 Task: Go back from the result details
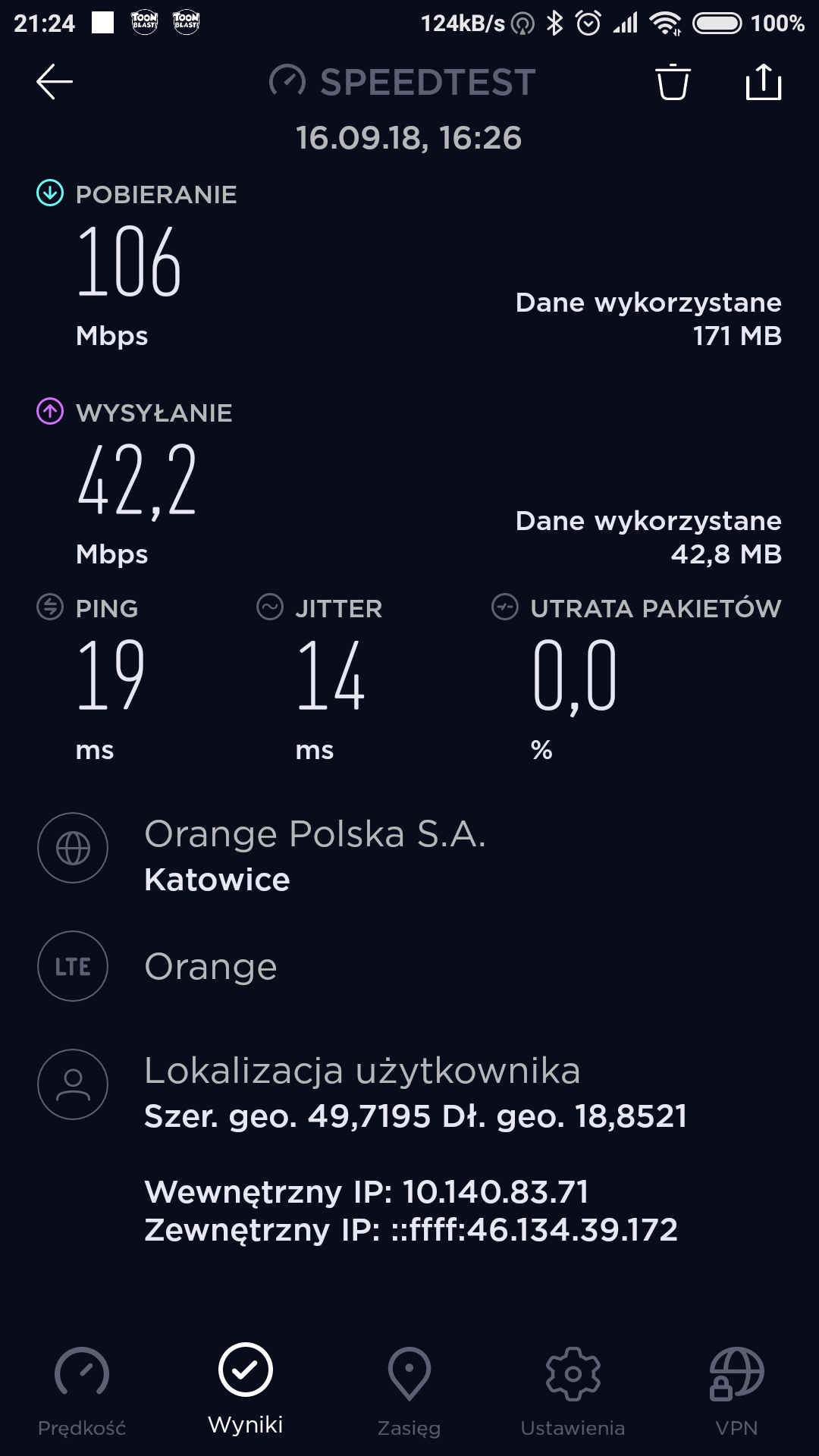(x=55, y=82)
